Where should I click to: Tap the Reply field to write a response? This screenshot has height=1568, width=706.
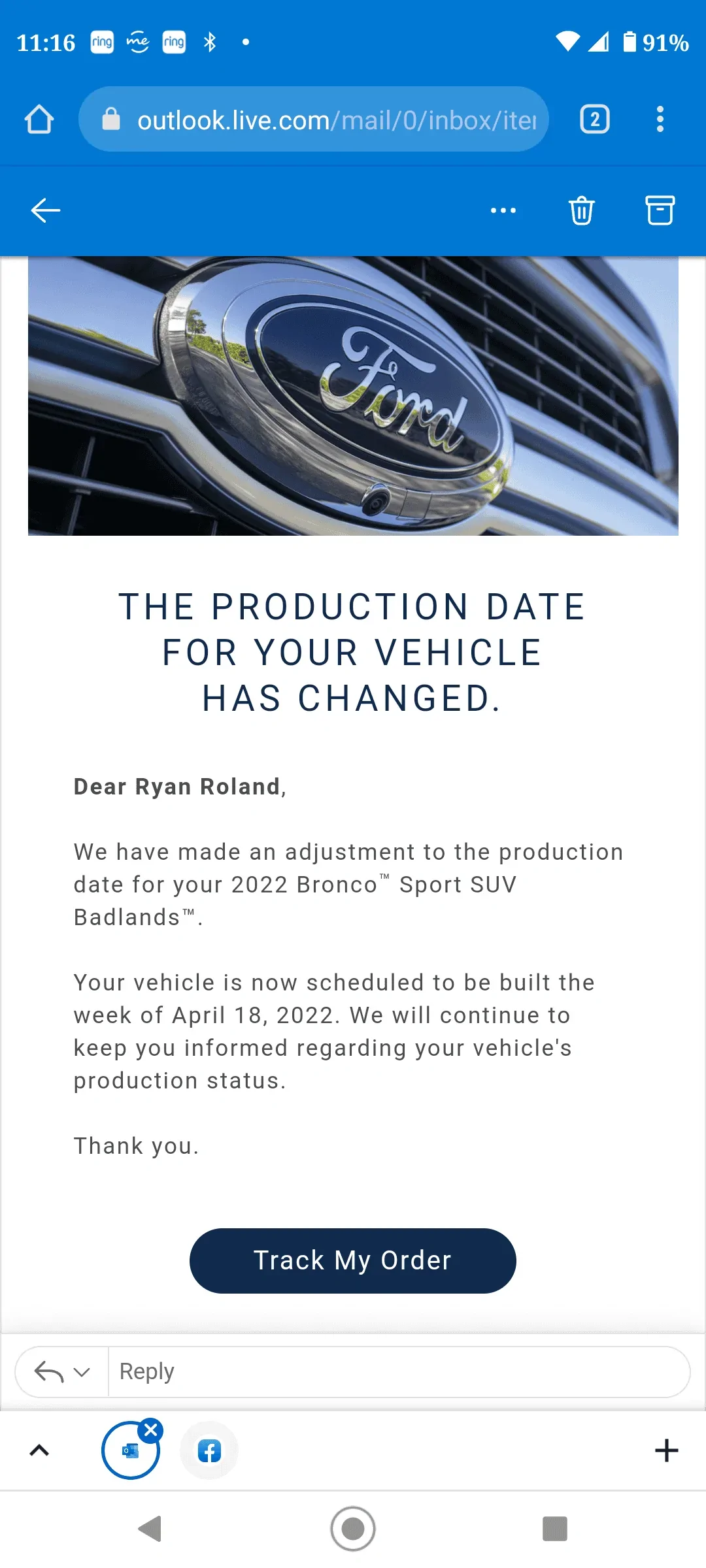pyautogui.click(x=392, y=1372)
